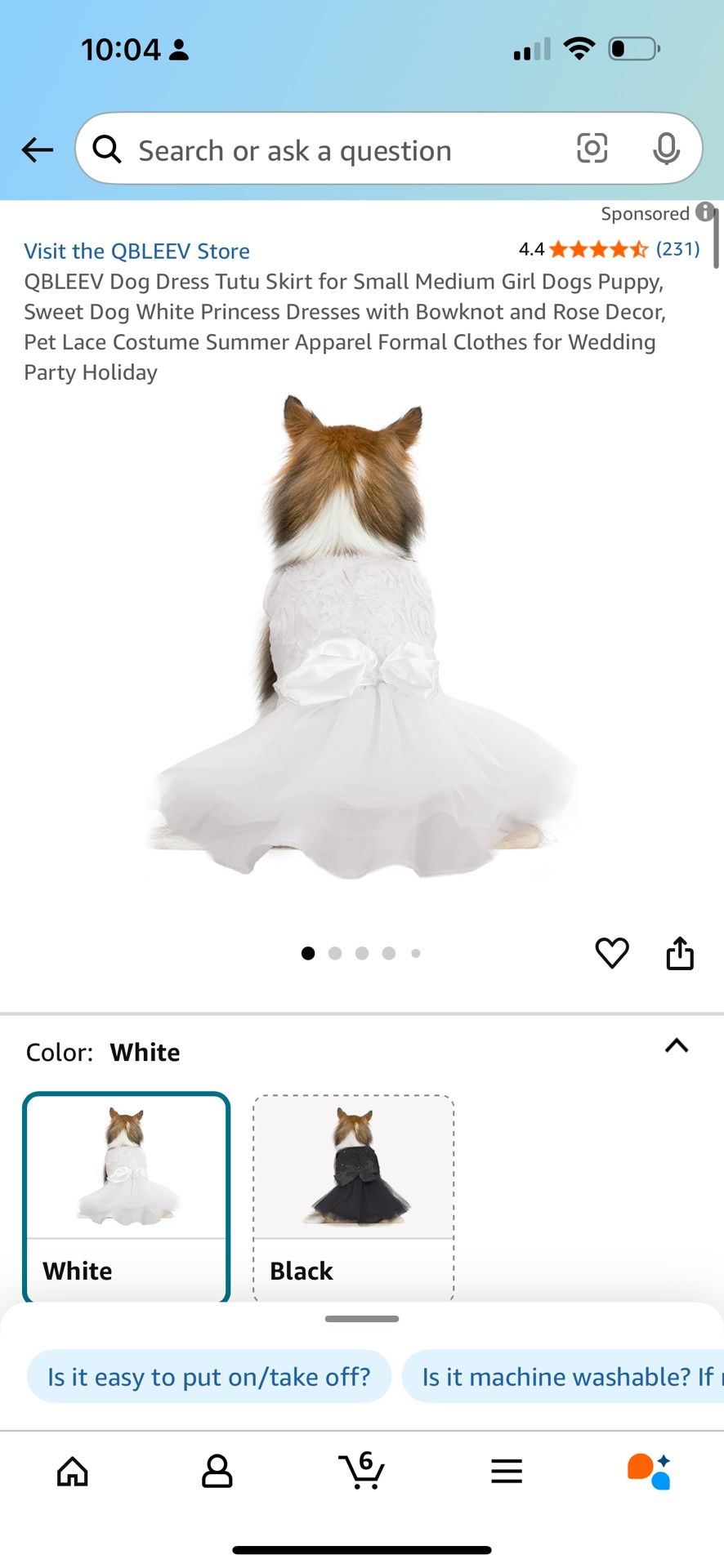Open Sponsored info icon
The width and height of the screenshot is (724, 1568).
pyautogui.click(x=705, y=212)
